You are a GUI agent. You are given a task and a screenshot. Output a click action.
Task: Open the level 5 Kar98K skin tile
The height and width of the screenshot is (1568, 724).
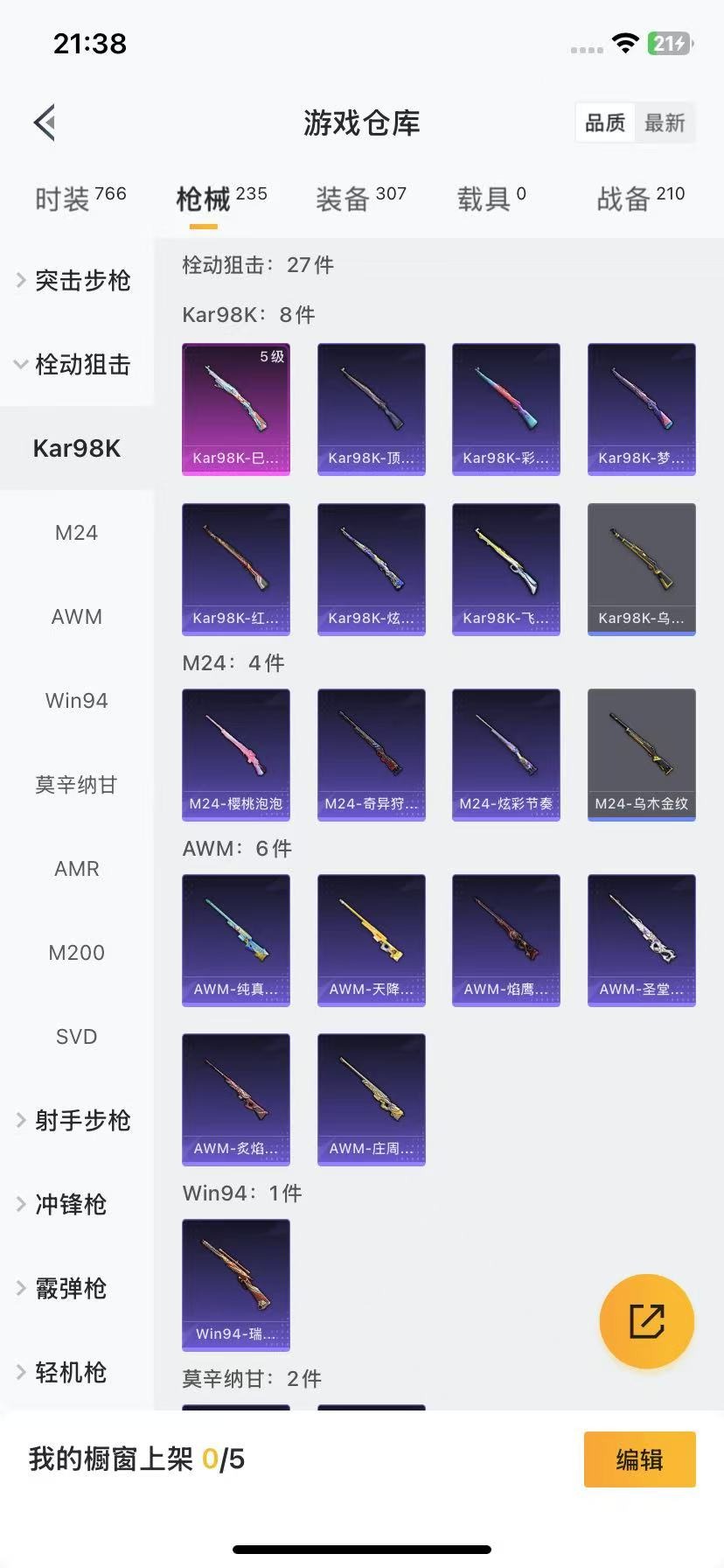(236, 409)
